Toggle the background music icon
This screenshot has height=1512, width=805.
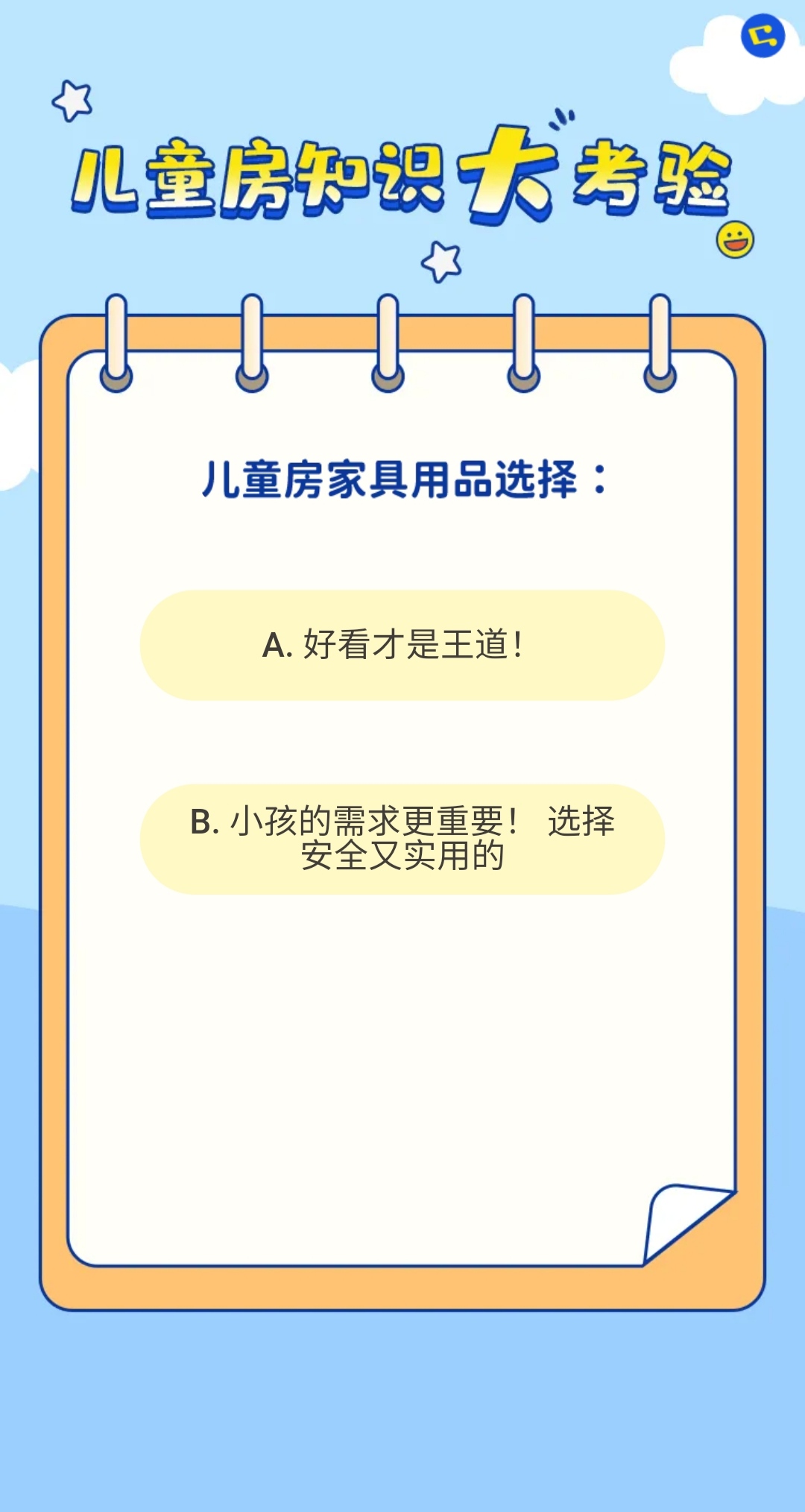pyautogui.click(x=763, y=36)
